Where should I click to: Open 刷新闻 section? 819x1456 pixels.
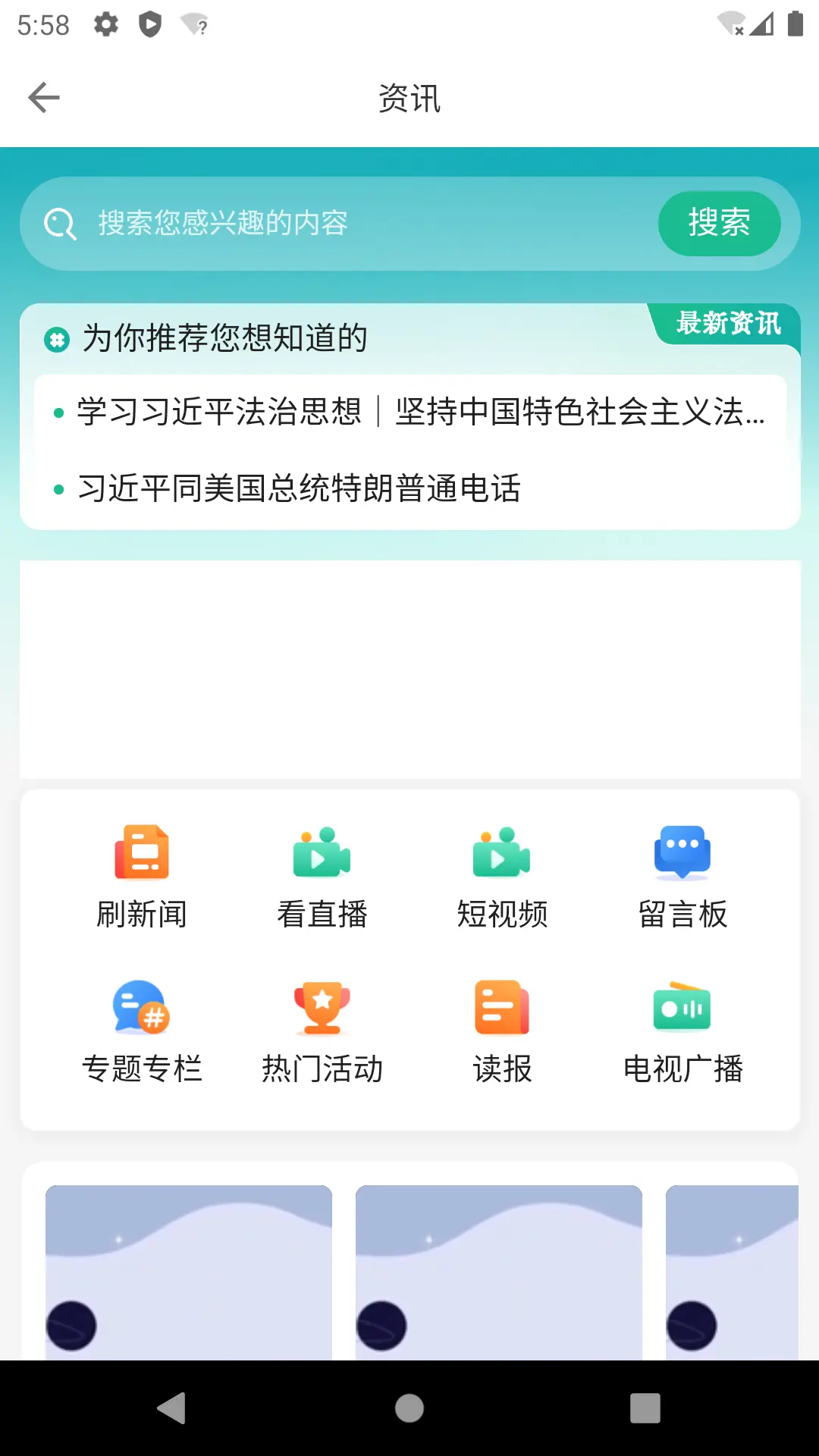pos(142,876)
